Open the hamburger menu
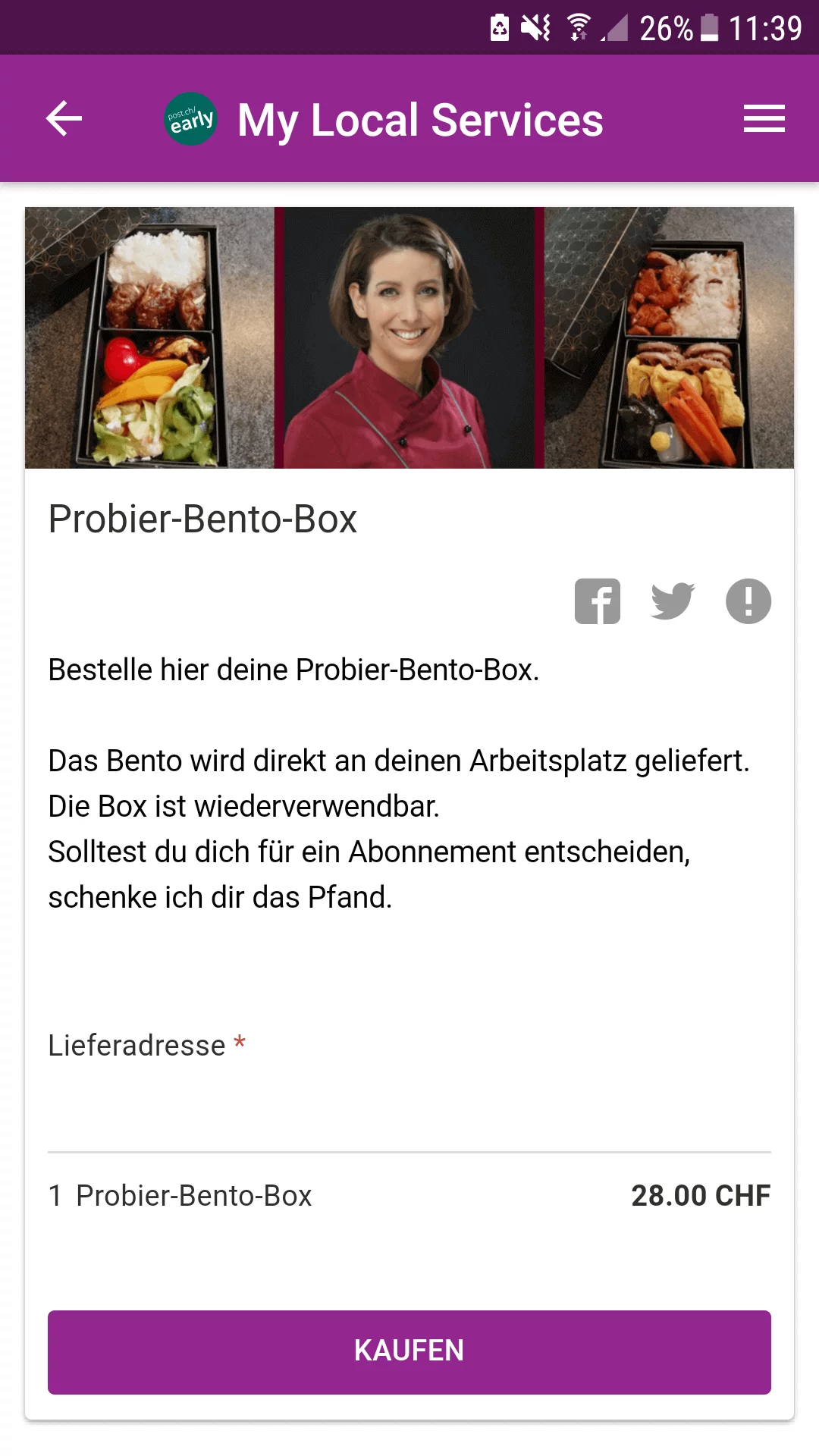 tap(764, 119)
